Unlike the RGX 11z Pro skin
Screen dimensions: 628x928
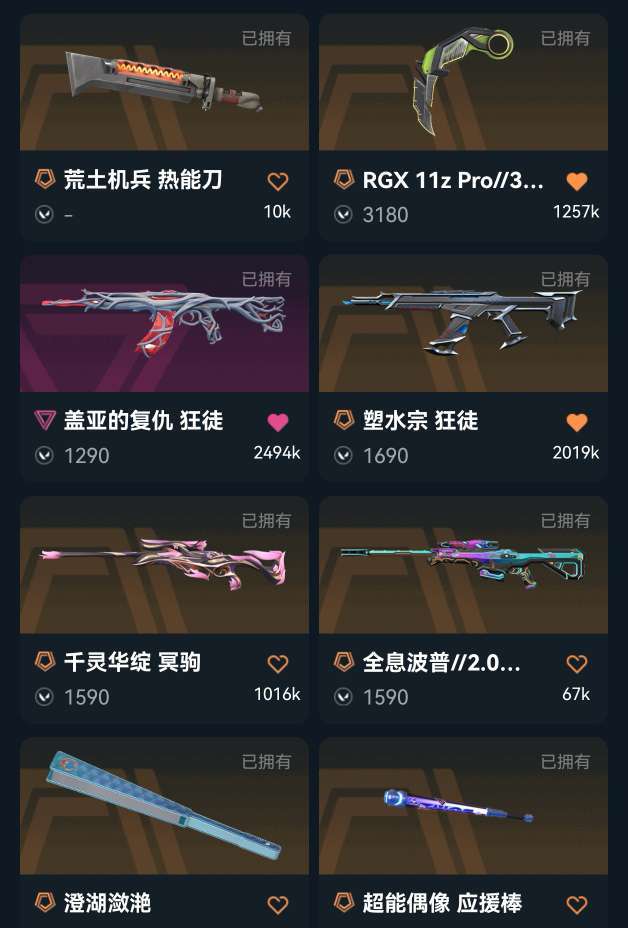[x=577, y=181]
